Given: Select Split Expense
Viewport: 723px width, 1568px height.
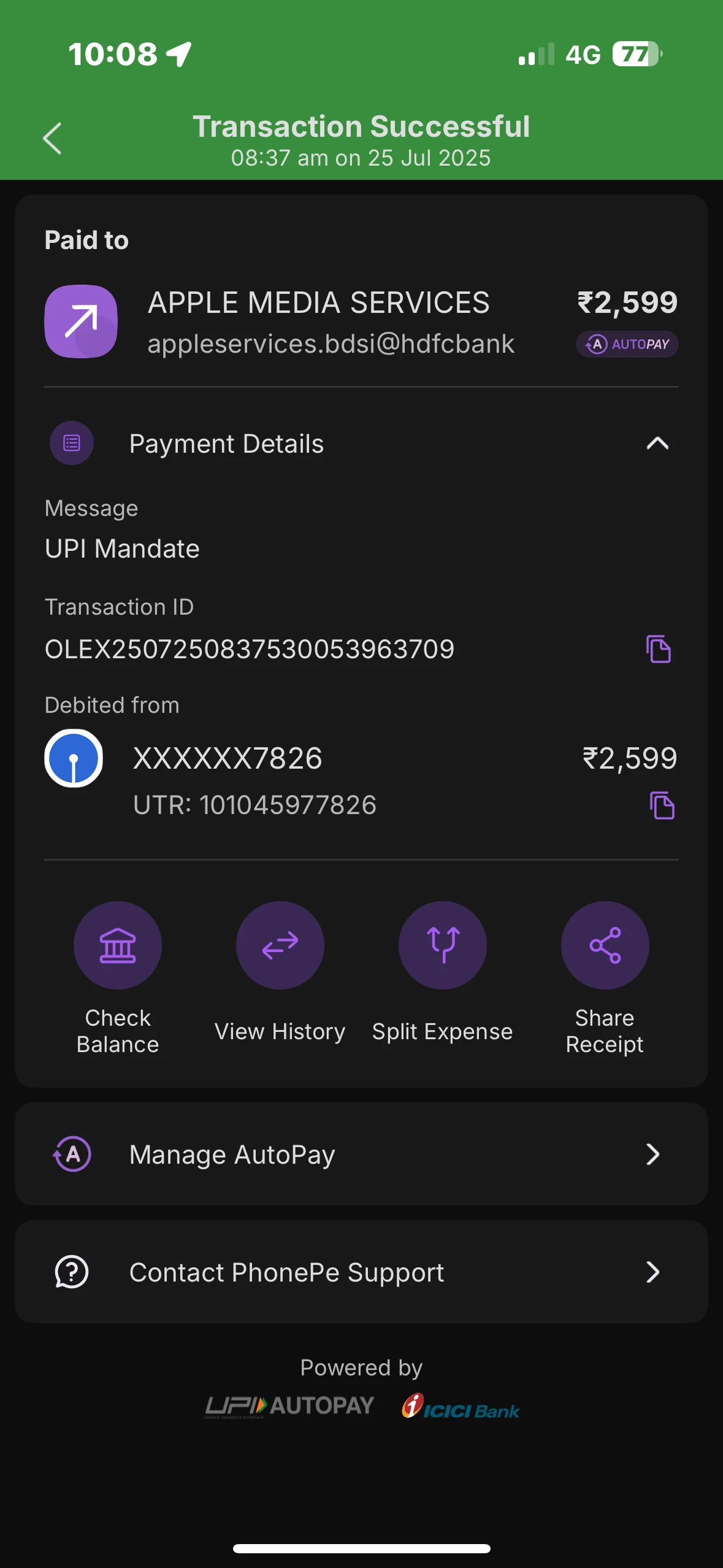Looking at the screenshot, I should tap(442, 945).
